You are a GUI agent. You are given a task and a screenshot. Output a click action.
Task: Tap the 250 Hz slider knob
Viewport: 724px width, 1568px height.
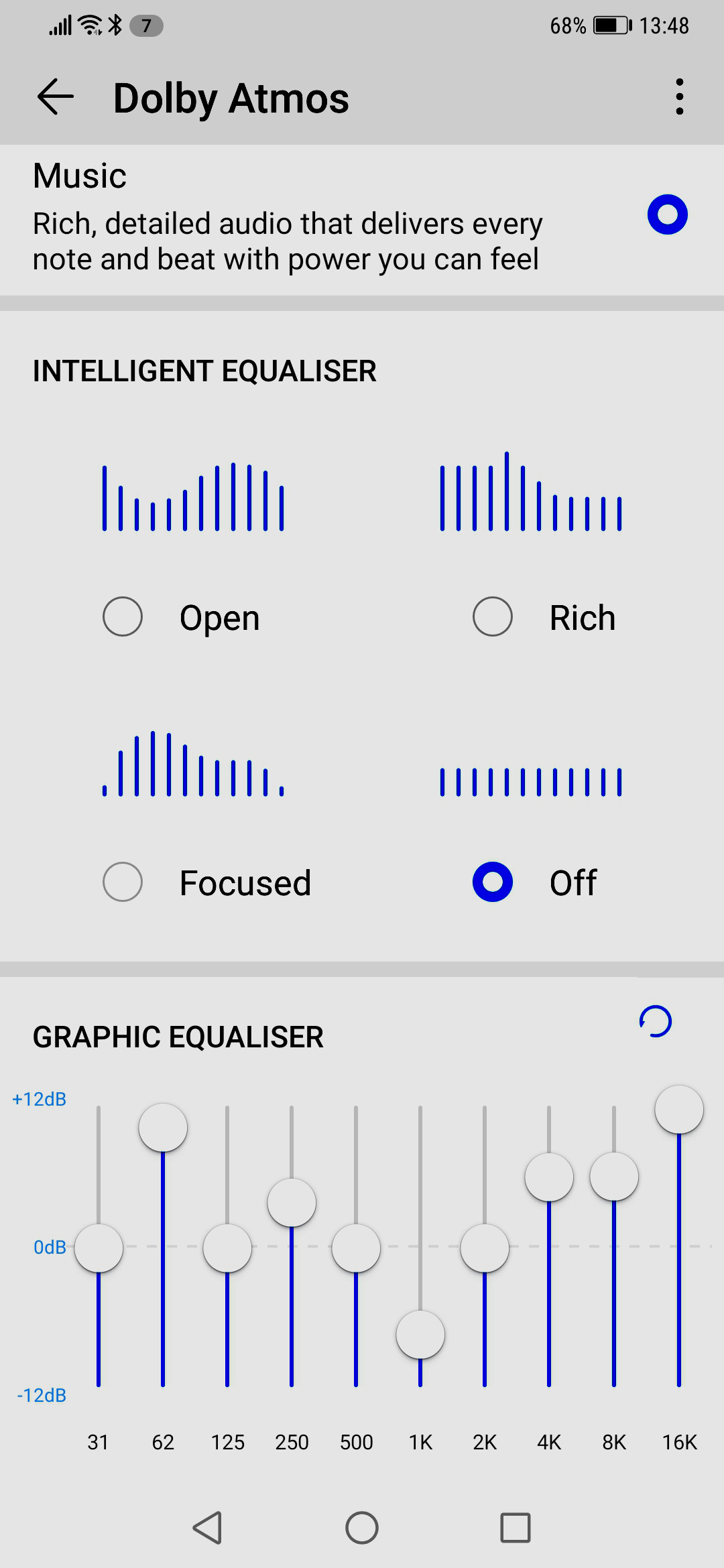tap(292, 1203)
